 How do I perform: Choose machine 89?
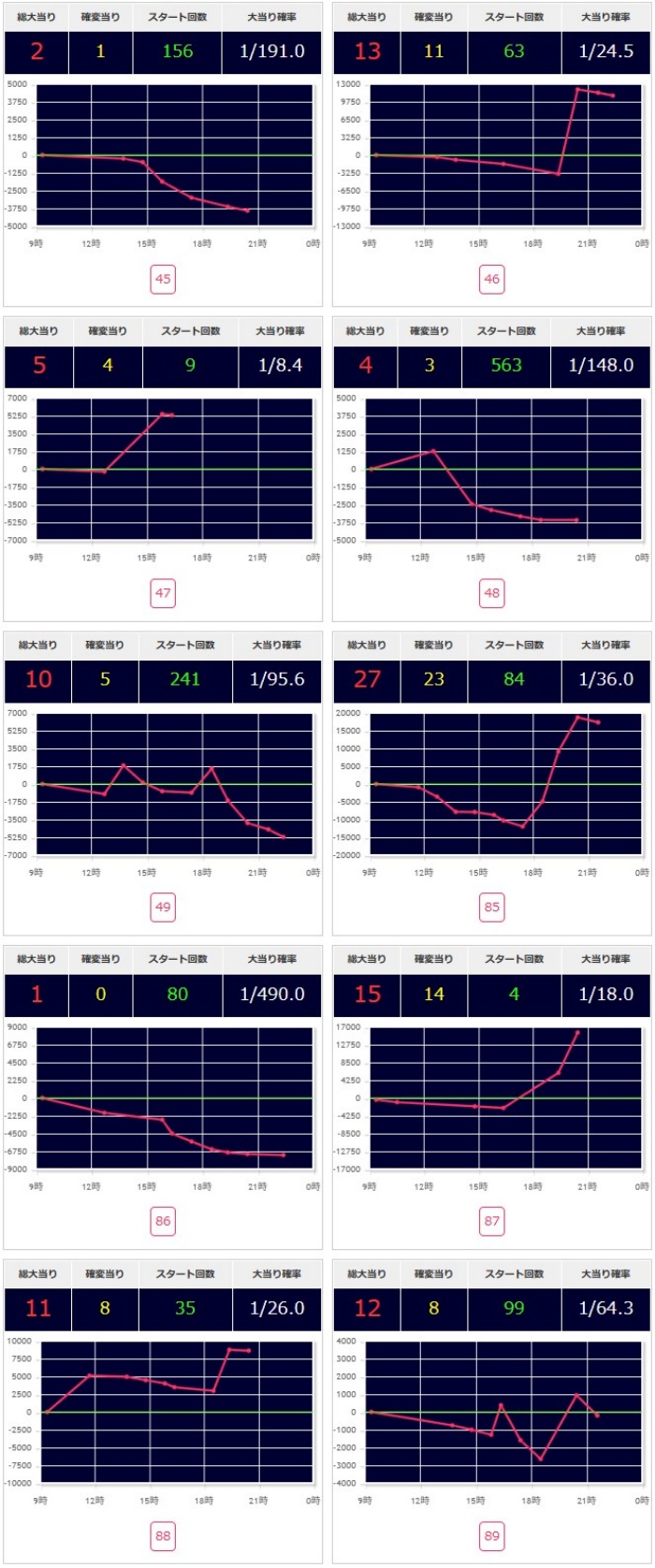(491, 1535)
